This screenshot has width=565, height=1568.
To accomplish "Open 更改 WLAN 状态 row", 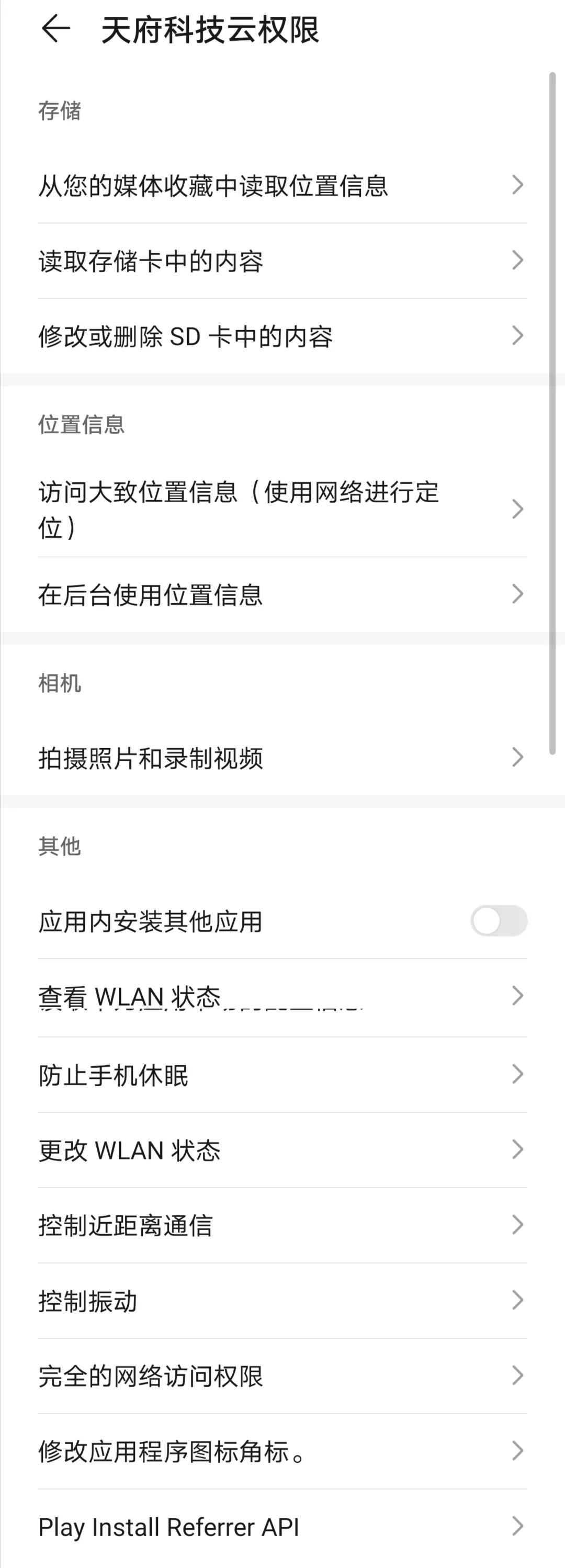I will point(282,1150).
